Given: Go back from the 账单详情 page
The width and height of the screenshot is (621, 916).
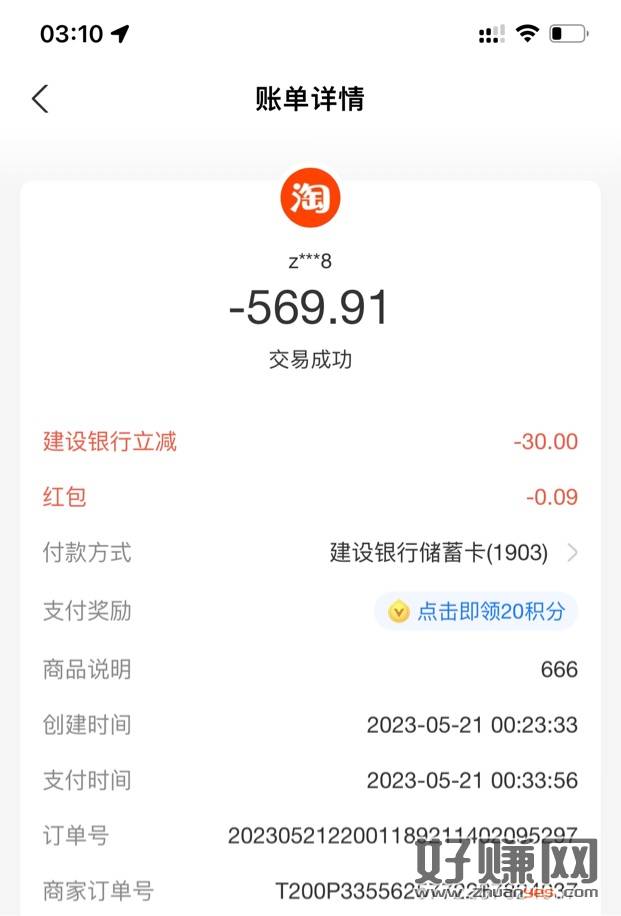Looking at the screenshot, I should (x=40, y=99).
